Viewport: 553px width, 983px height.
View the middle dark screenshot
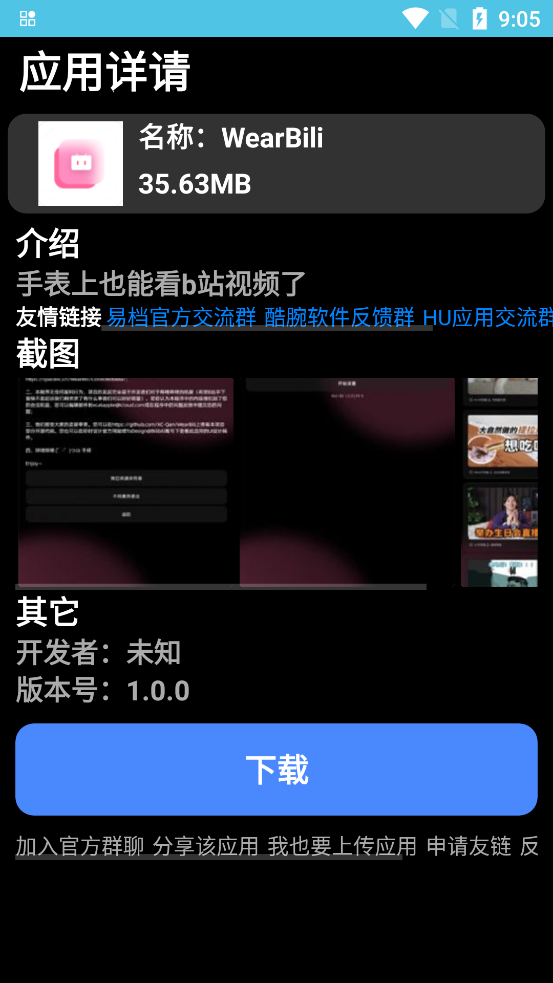(x=347, y=482)
